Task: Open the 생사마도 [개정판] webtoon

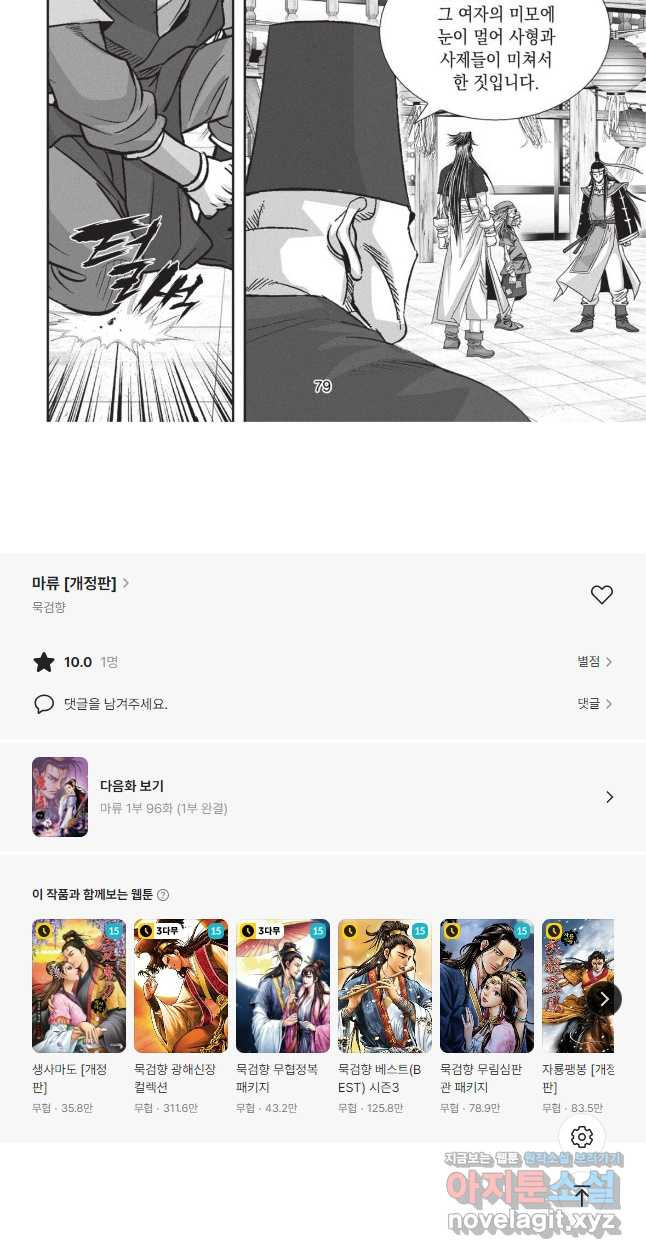Action: tap(79, 986)
